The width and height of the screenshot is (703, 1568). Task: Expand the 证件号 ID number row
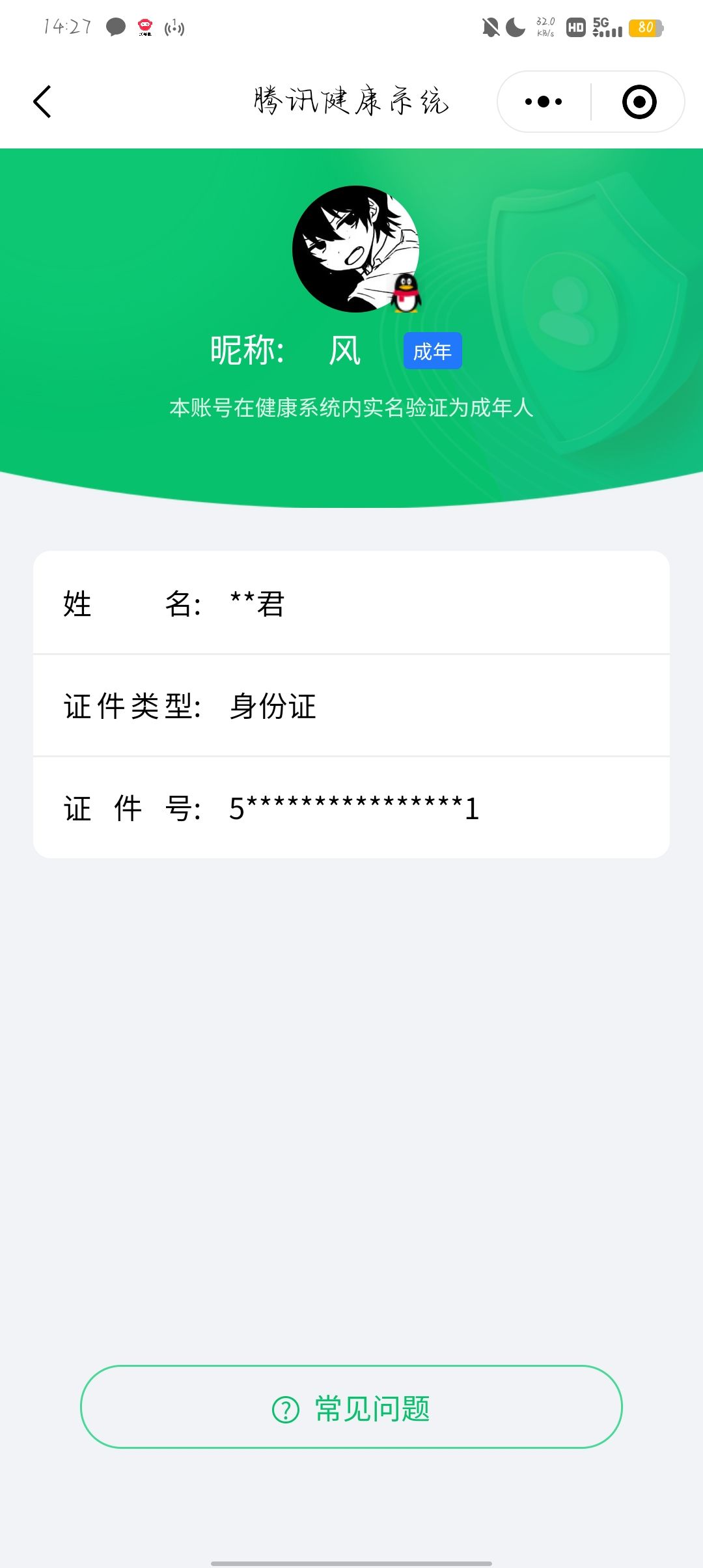[x=351, y=807]
